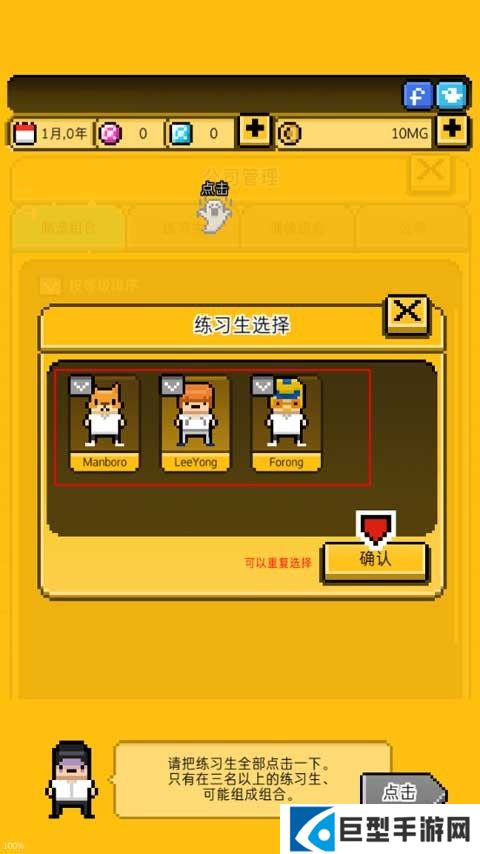Viewport: 480px width, 854px height.
Task: Open the blue icon beside Facebook
Action: click(451, 95)
